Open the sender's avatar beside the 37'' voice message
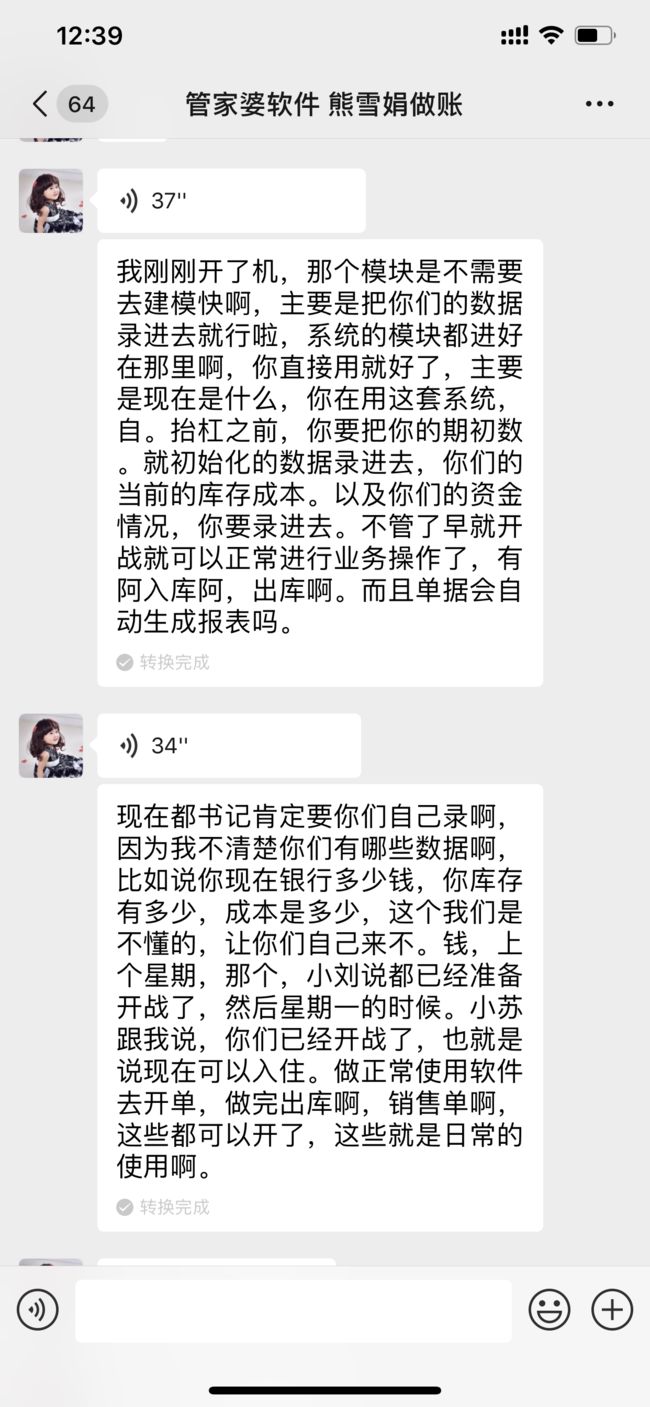The image size is (650, 1407). tap(51, 201)
